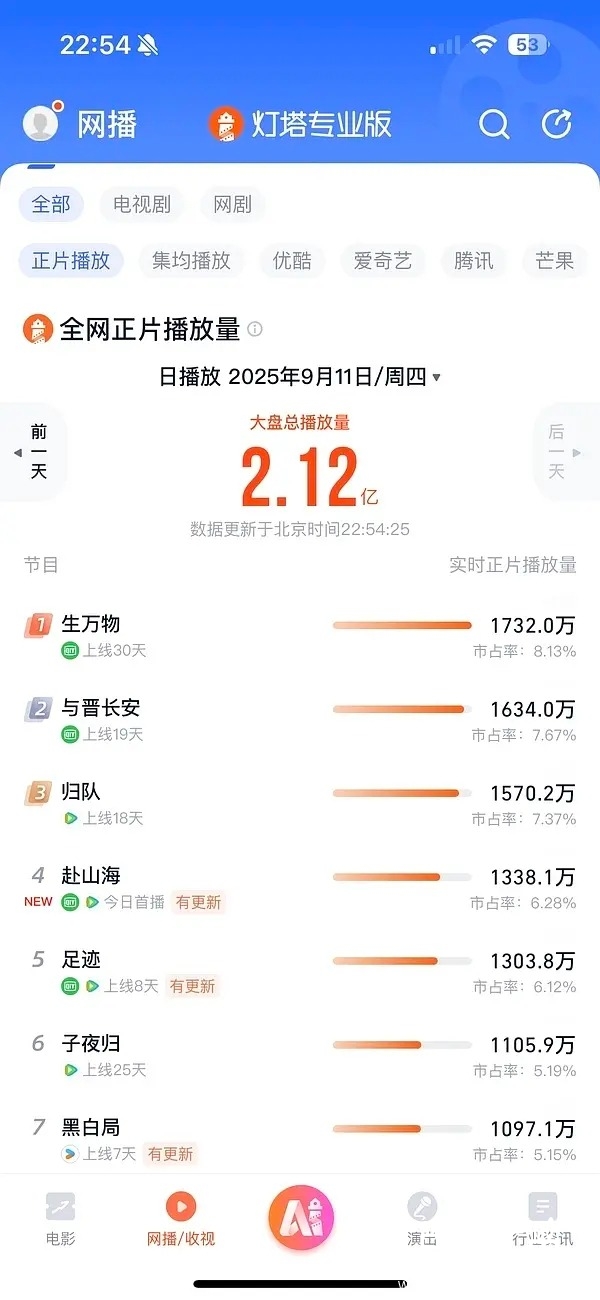The height and width of the screenshot is (1300, 600).
Task: Switch to the 网剧 filter
Action: pos(233,205)
